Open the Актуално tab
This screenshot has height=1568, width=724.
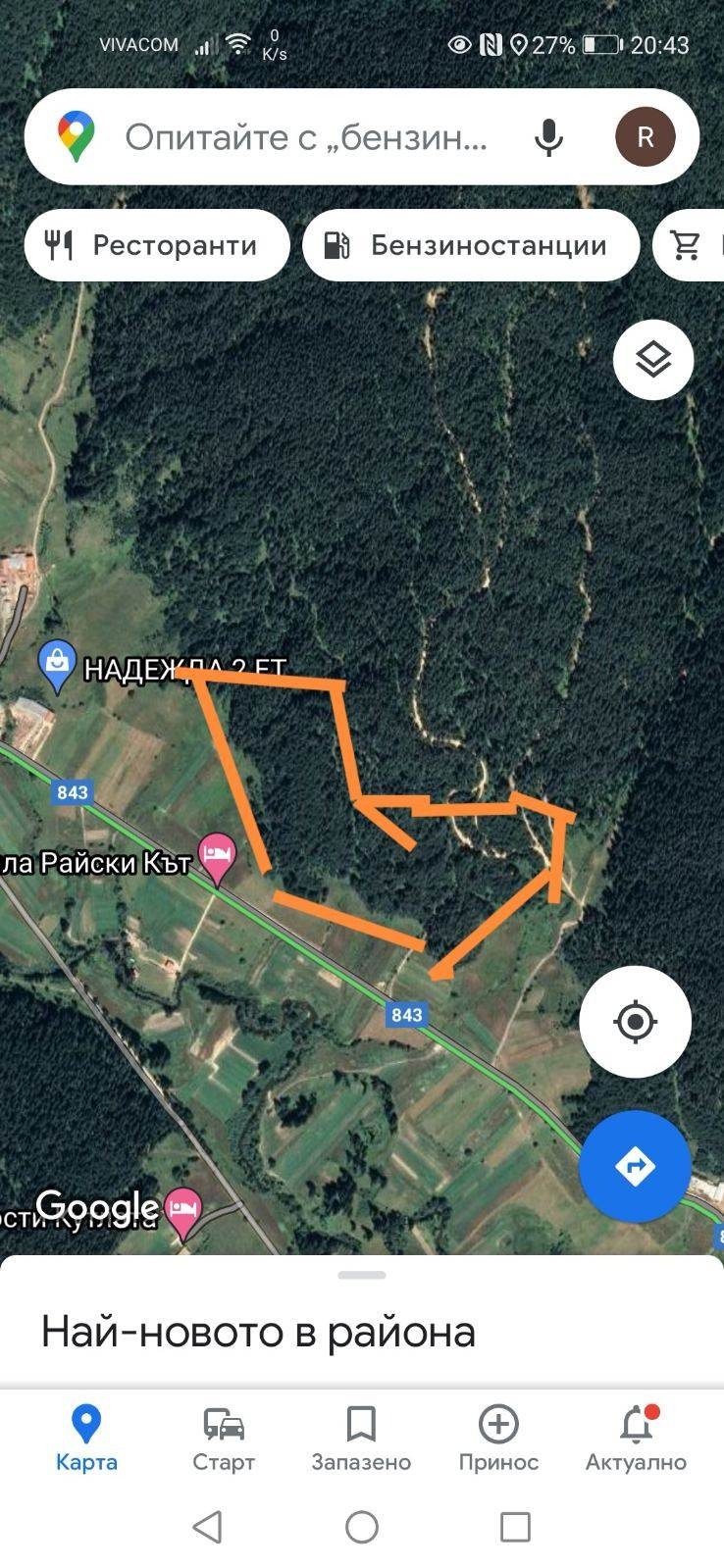pos(636,1438)
